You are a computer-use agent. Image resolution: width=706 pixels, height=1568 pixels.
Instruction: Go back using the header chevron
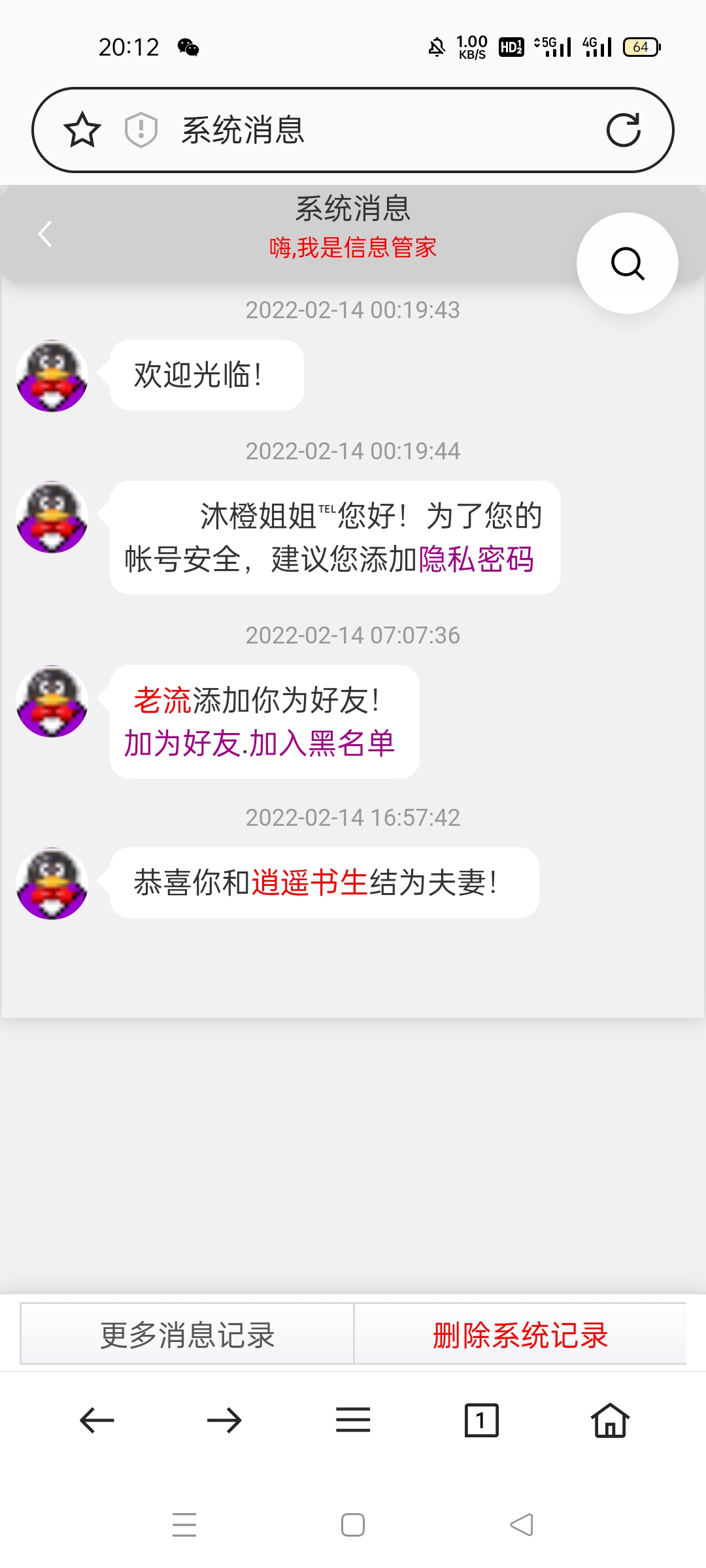pyautogui.click(x=45, y=234)
